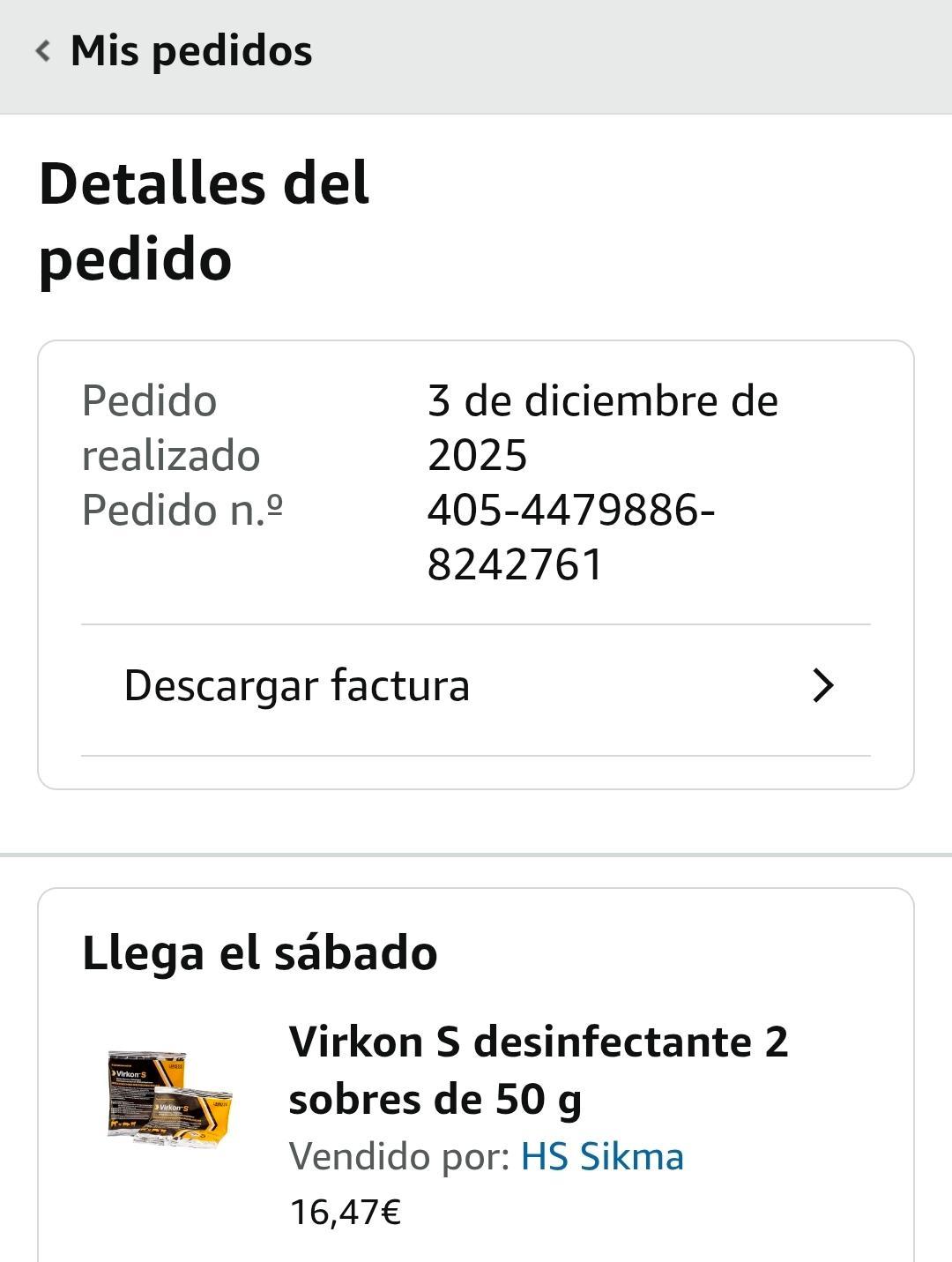The image size is (952, 1262).
Task: Open Descargar factura row
Action: [476, 686]
